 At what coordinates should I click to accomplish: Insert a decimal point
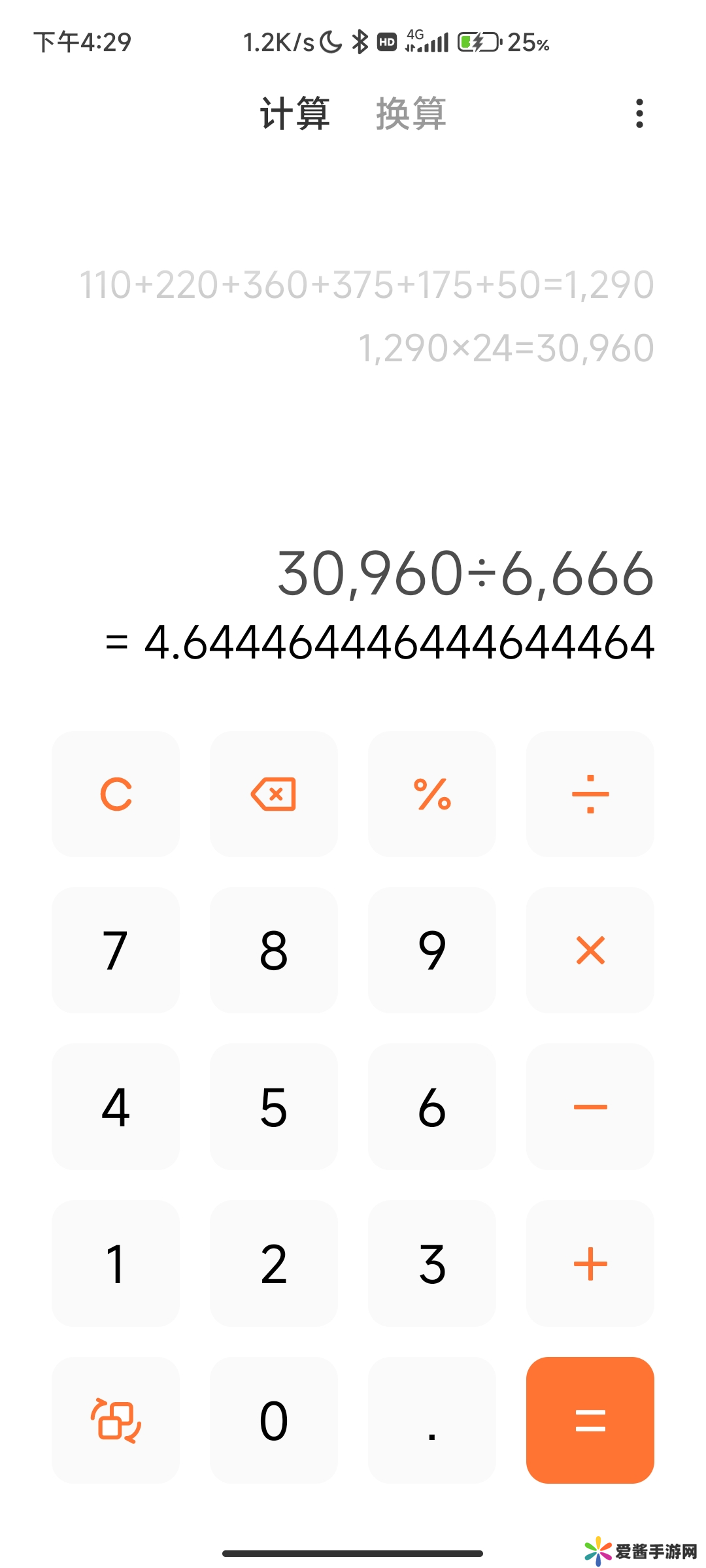click(x=432, y=1420)
